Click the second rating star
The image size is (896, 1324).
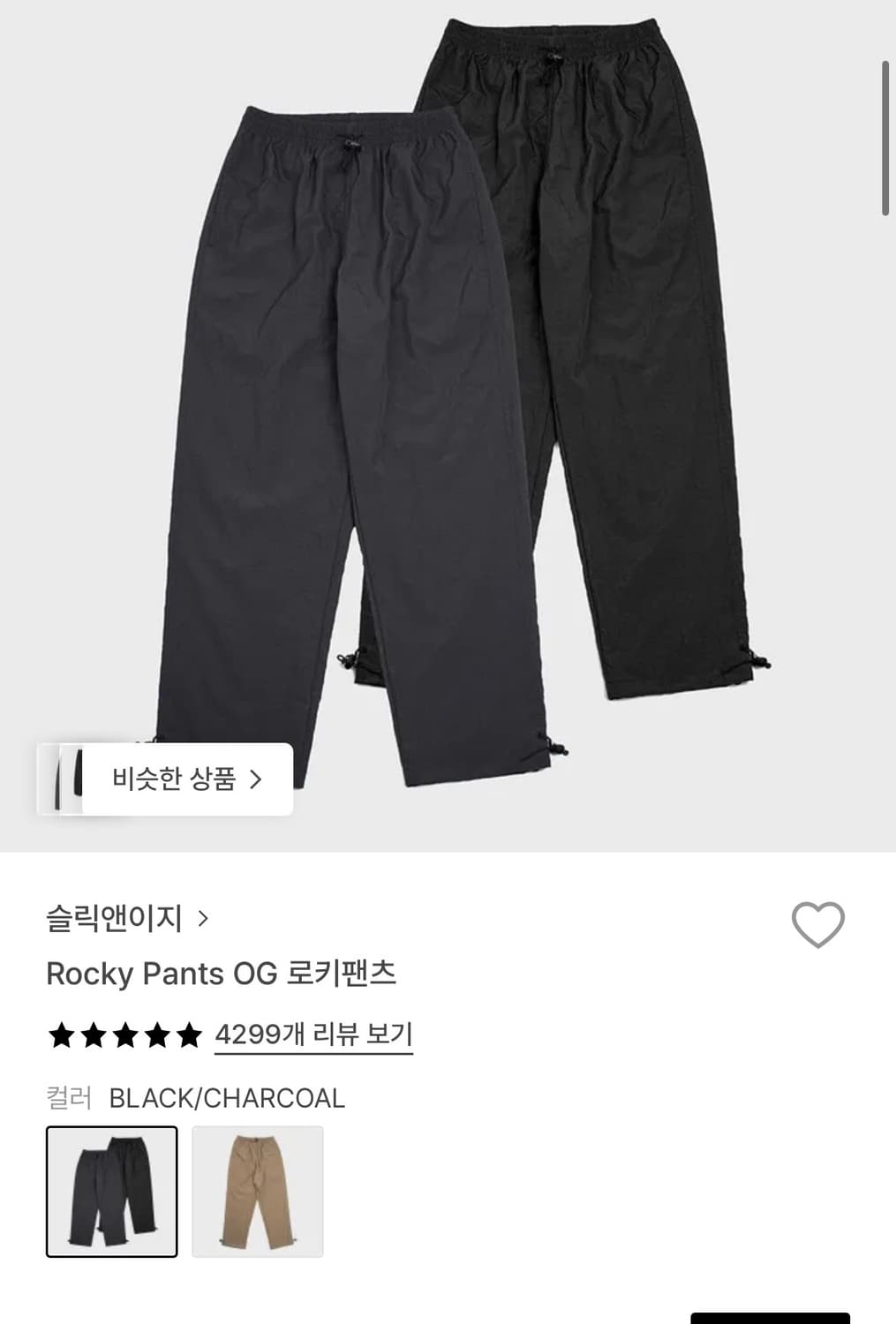[x=94, y=1034]
